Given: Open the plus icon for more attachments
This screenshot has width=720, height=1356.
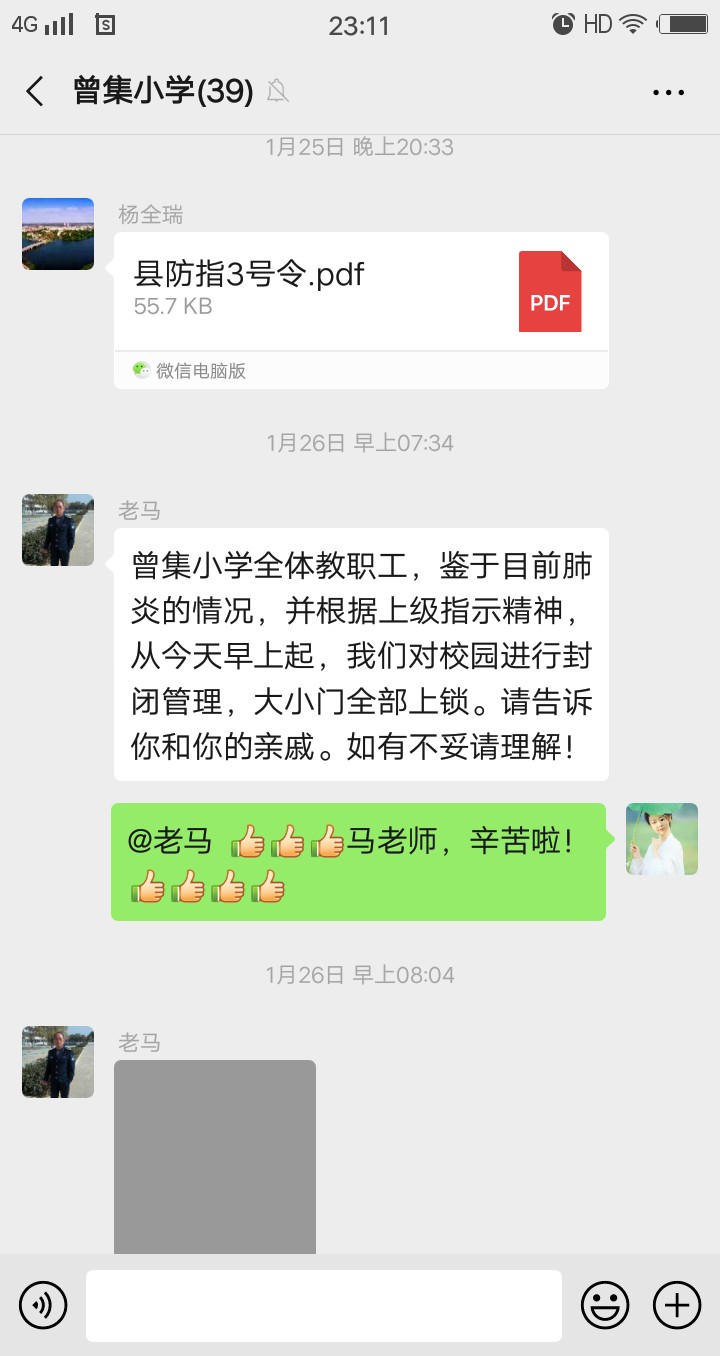Looking at the screenshot, I should 676,1304.
